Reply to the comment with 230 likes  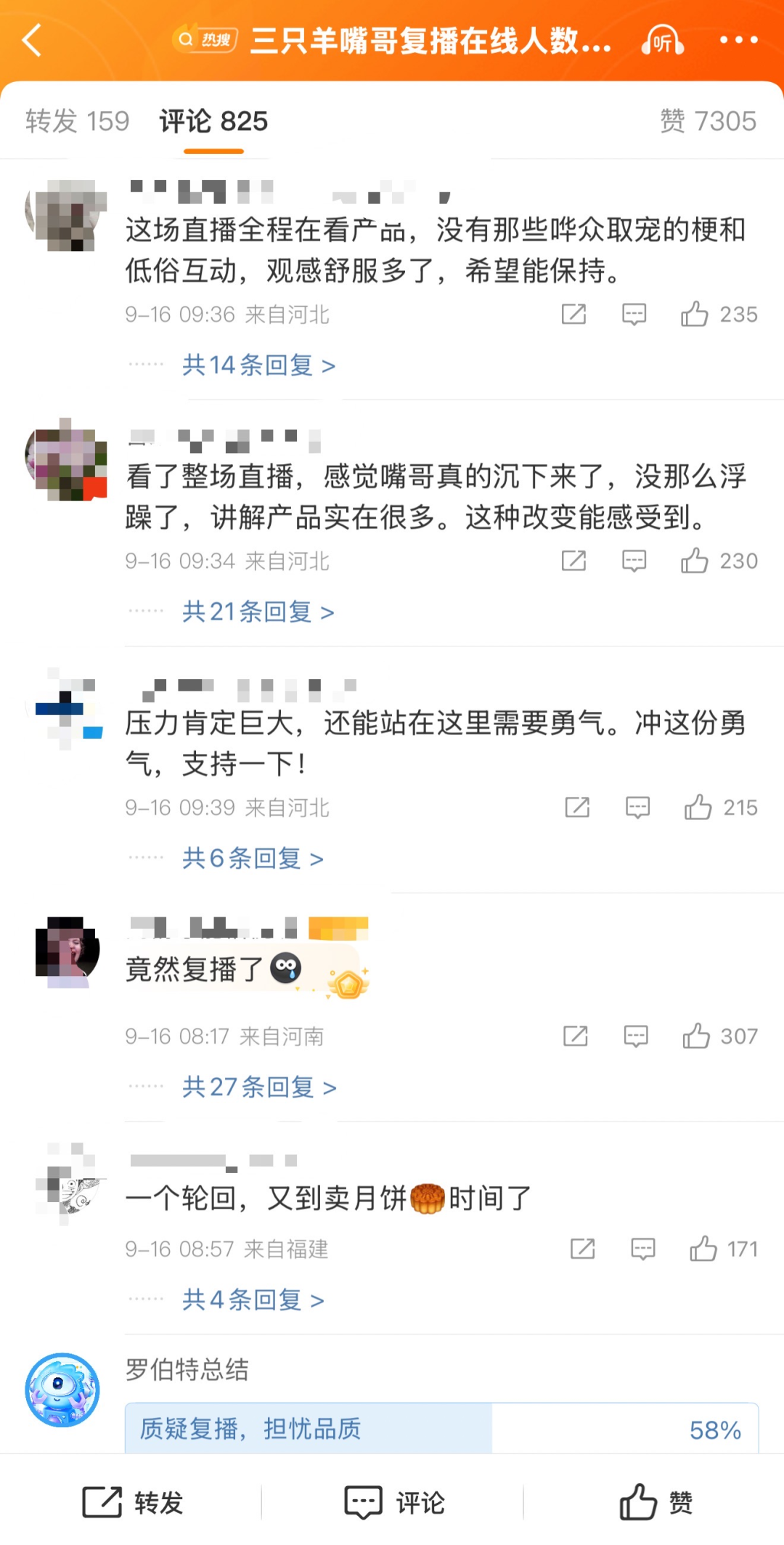(x=634, y=561)
